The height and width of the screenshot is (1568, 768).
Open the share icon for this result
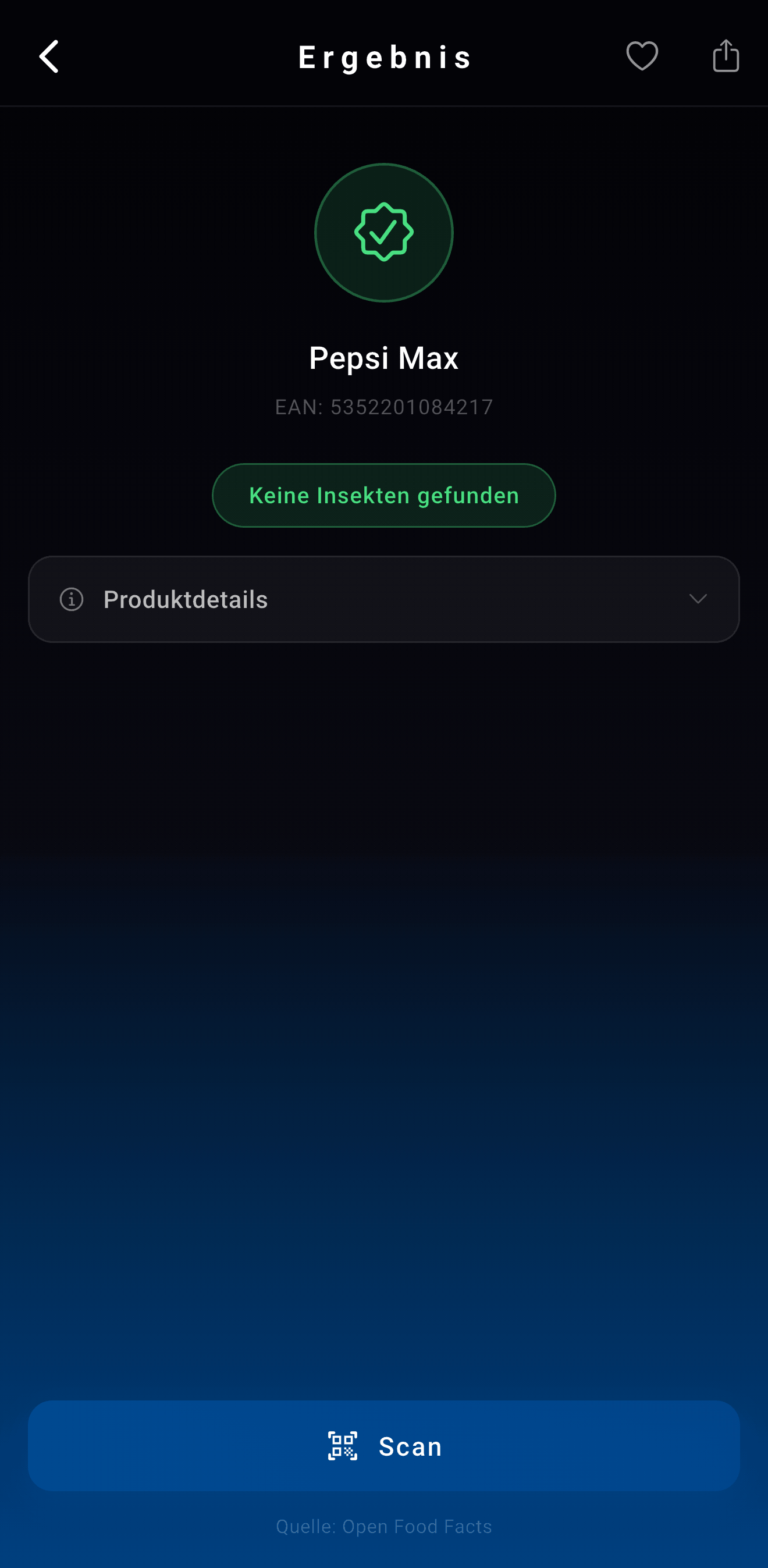point(726,56)
